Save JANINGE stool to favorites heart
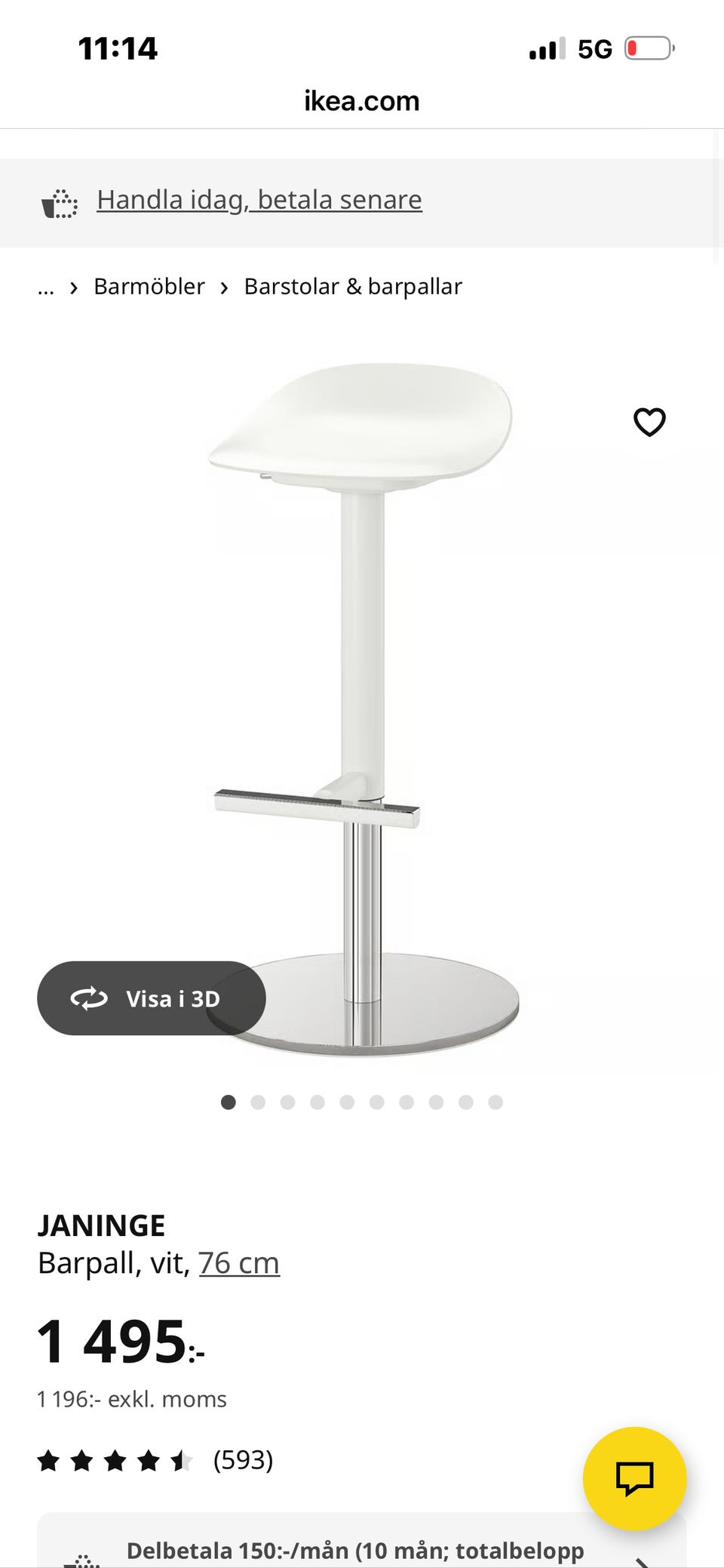Screen dimensions: 724x1568 point(649,422)
